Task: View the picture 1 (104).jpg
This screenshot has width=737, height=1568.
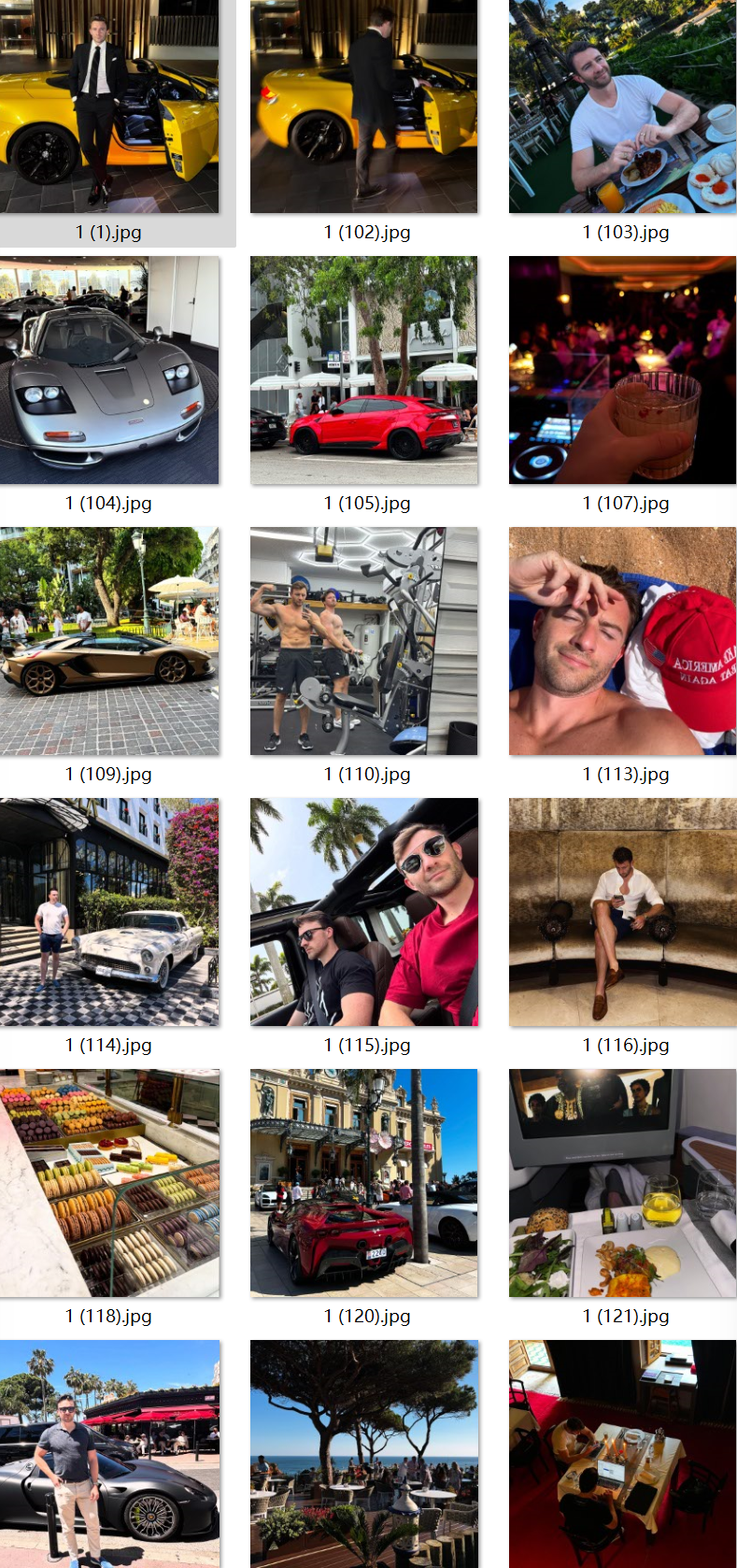Action: (109, 370)
